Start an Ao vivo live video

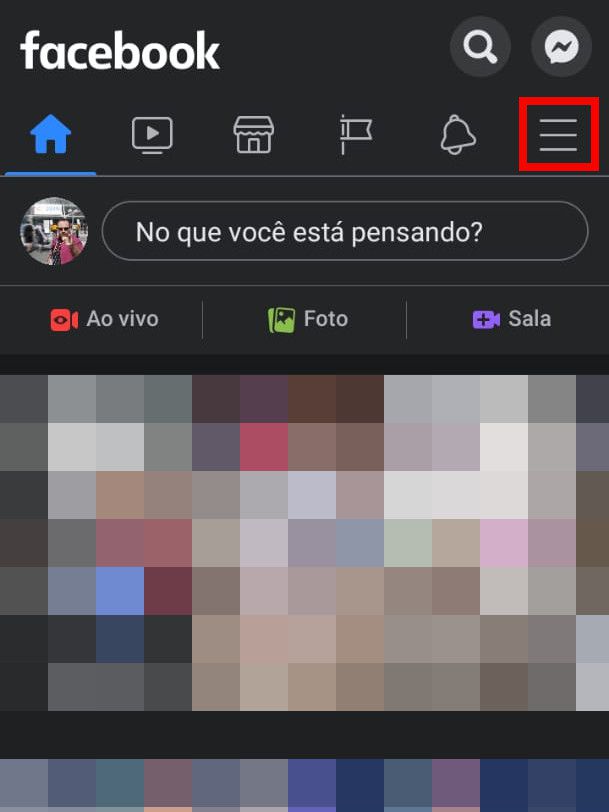(104, 320)
